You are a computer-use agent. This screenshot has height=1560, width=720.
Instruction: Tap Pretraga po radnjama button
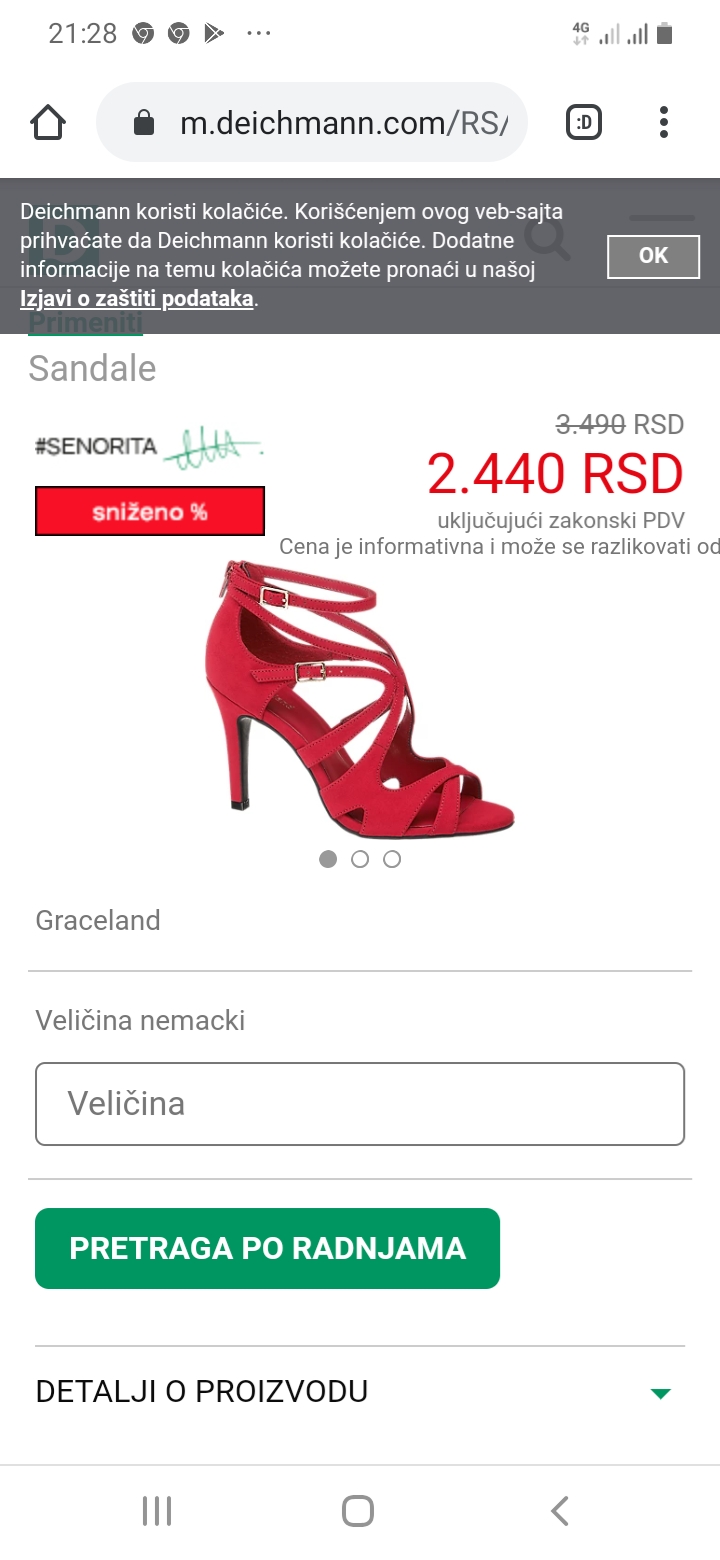(x=267, y=1248)
